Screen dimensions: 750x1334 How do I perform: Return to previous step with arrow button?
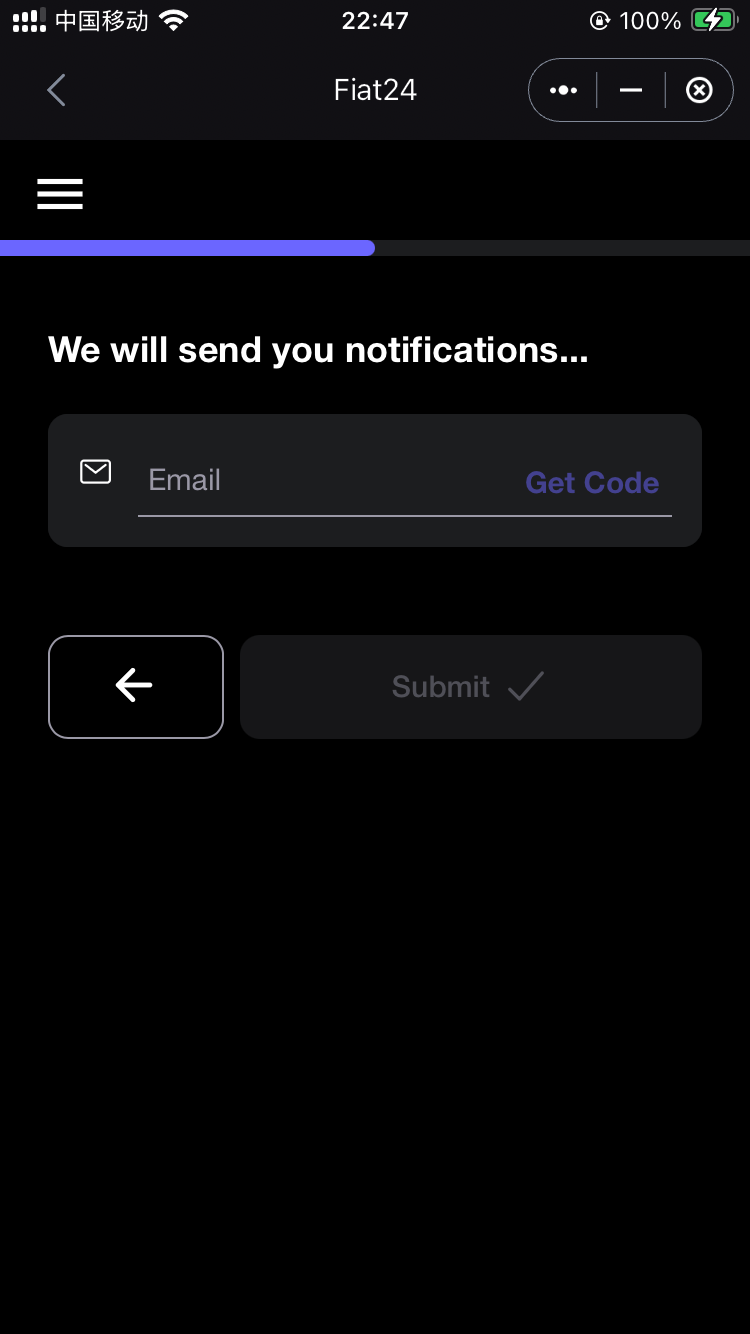click(136, 687)
